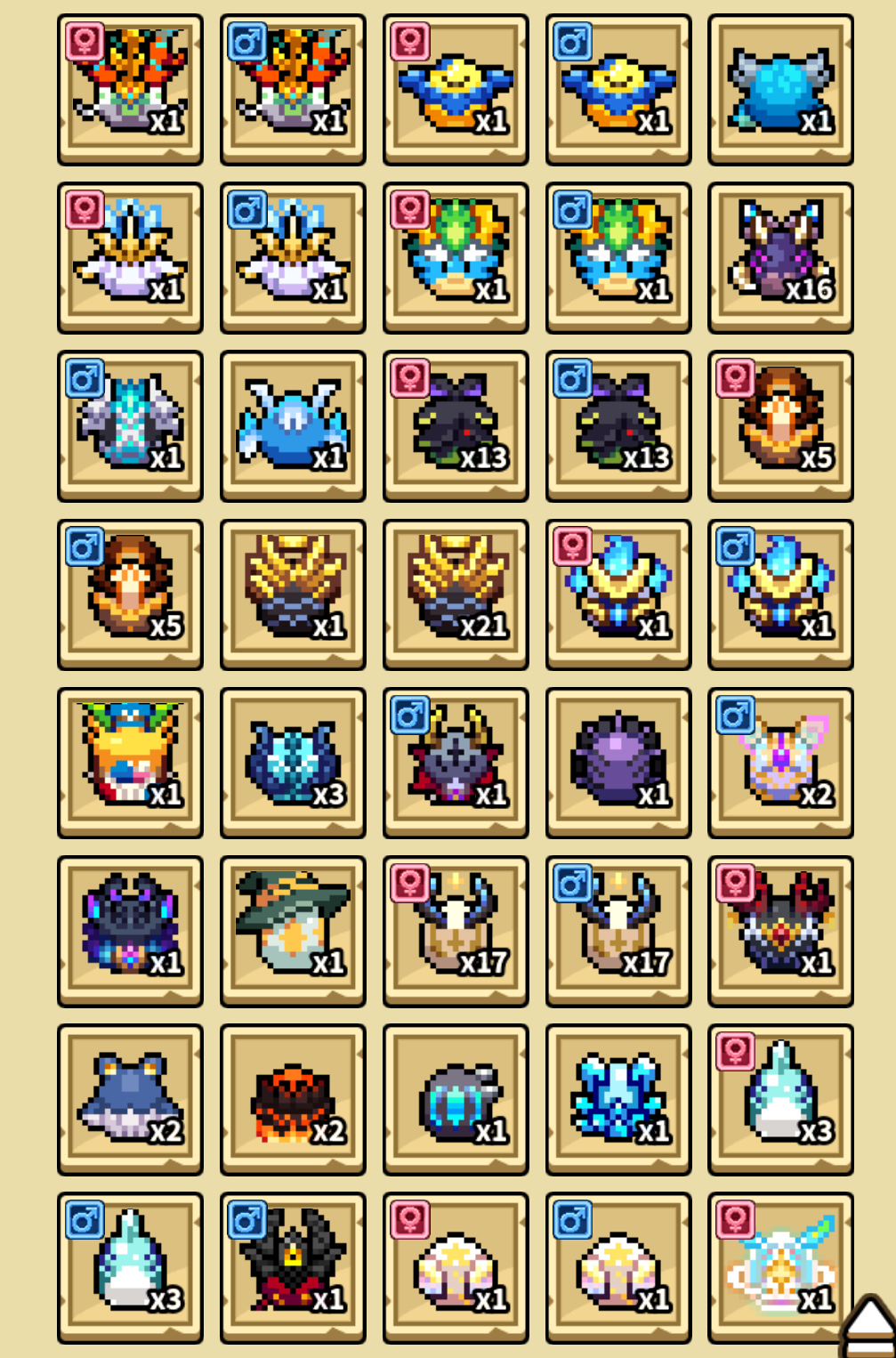Tap the female antler headpiece x17
The height and width of the screenshot is (1358, 896).
(x=456, y=930)
